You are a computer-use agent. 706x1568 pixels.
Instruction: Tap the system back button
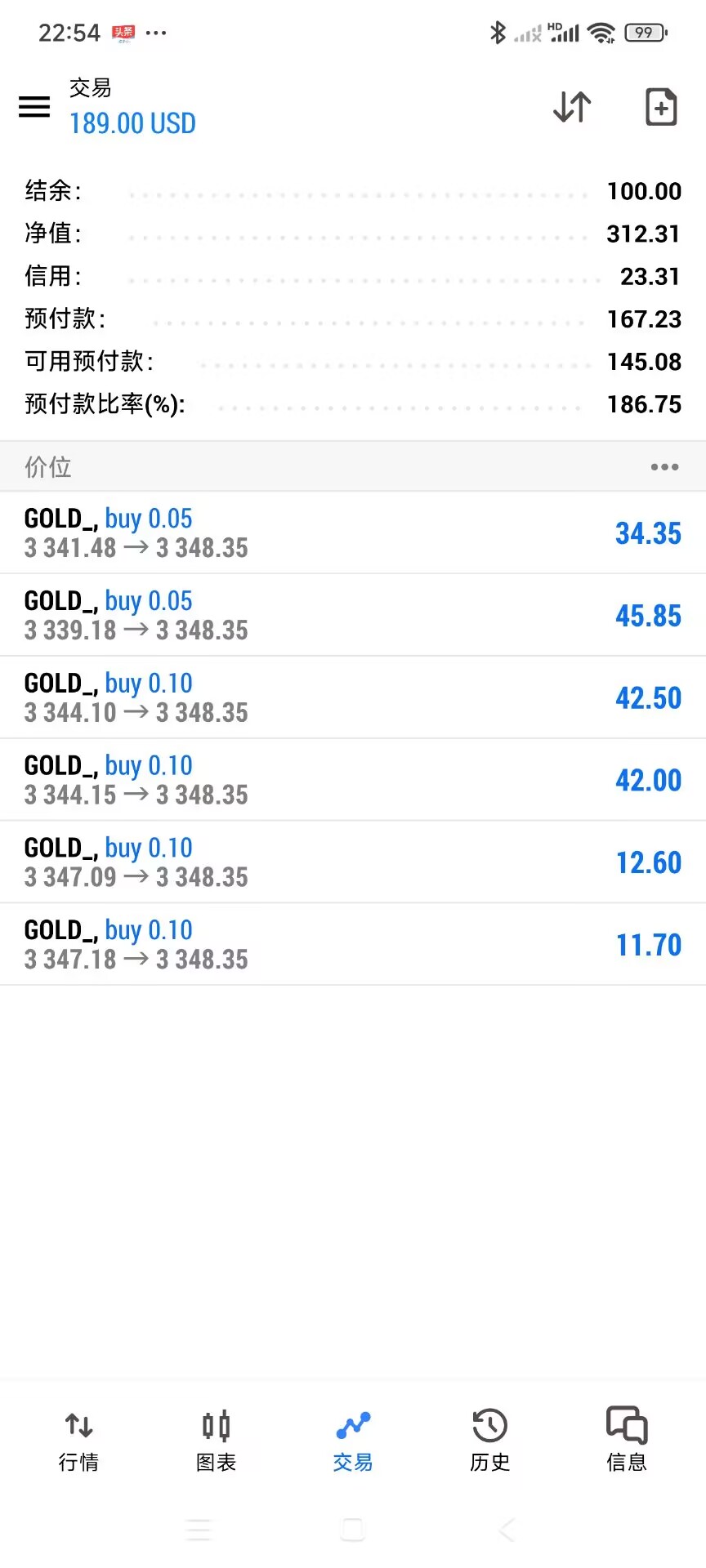pyautogui.click(x=507, y=1530)
